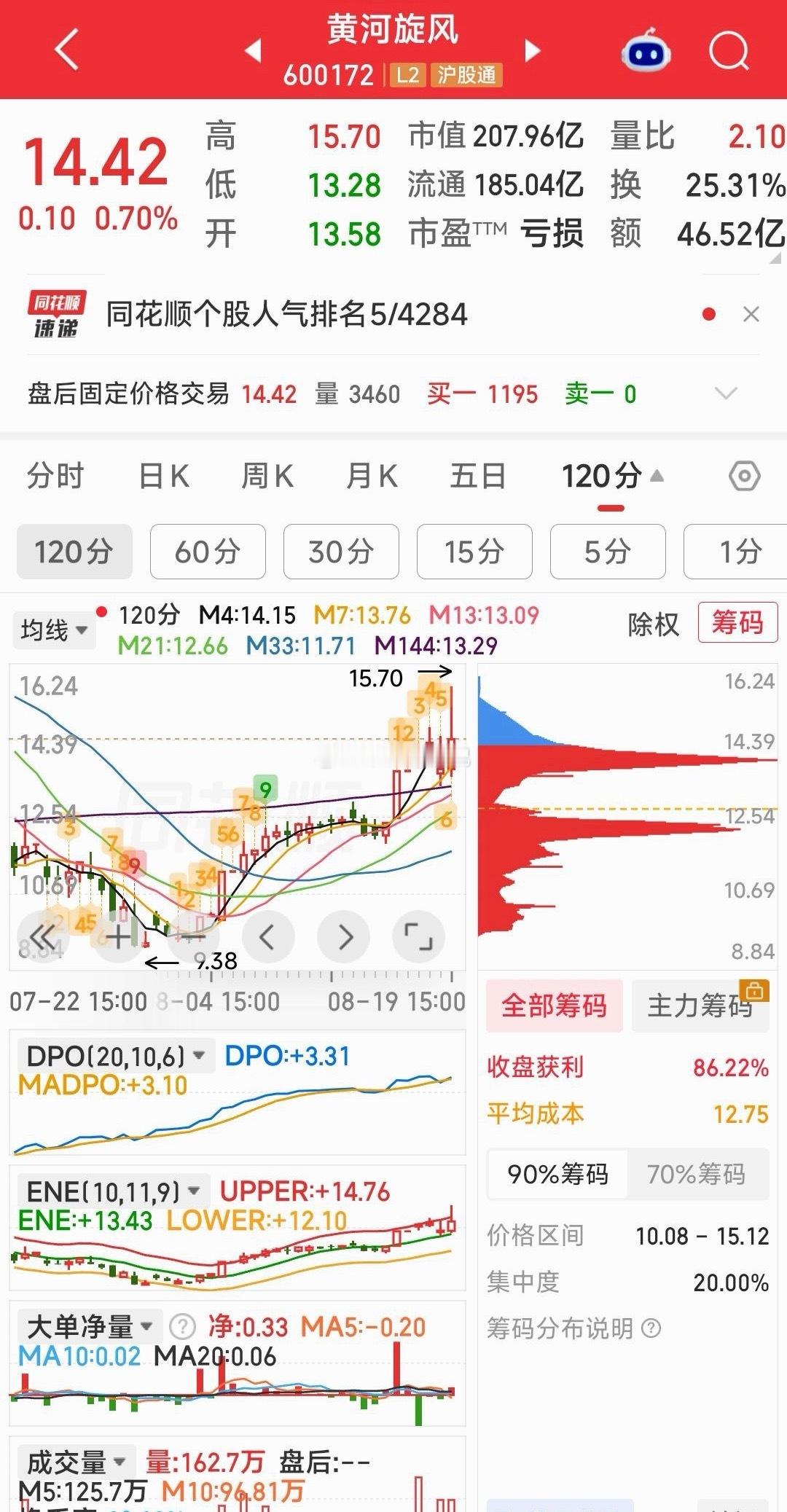Switch to 主力筹码 tab
This screenshot has height=1512, width=787.
(700, 1006)
